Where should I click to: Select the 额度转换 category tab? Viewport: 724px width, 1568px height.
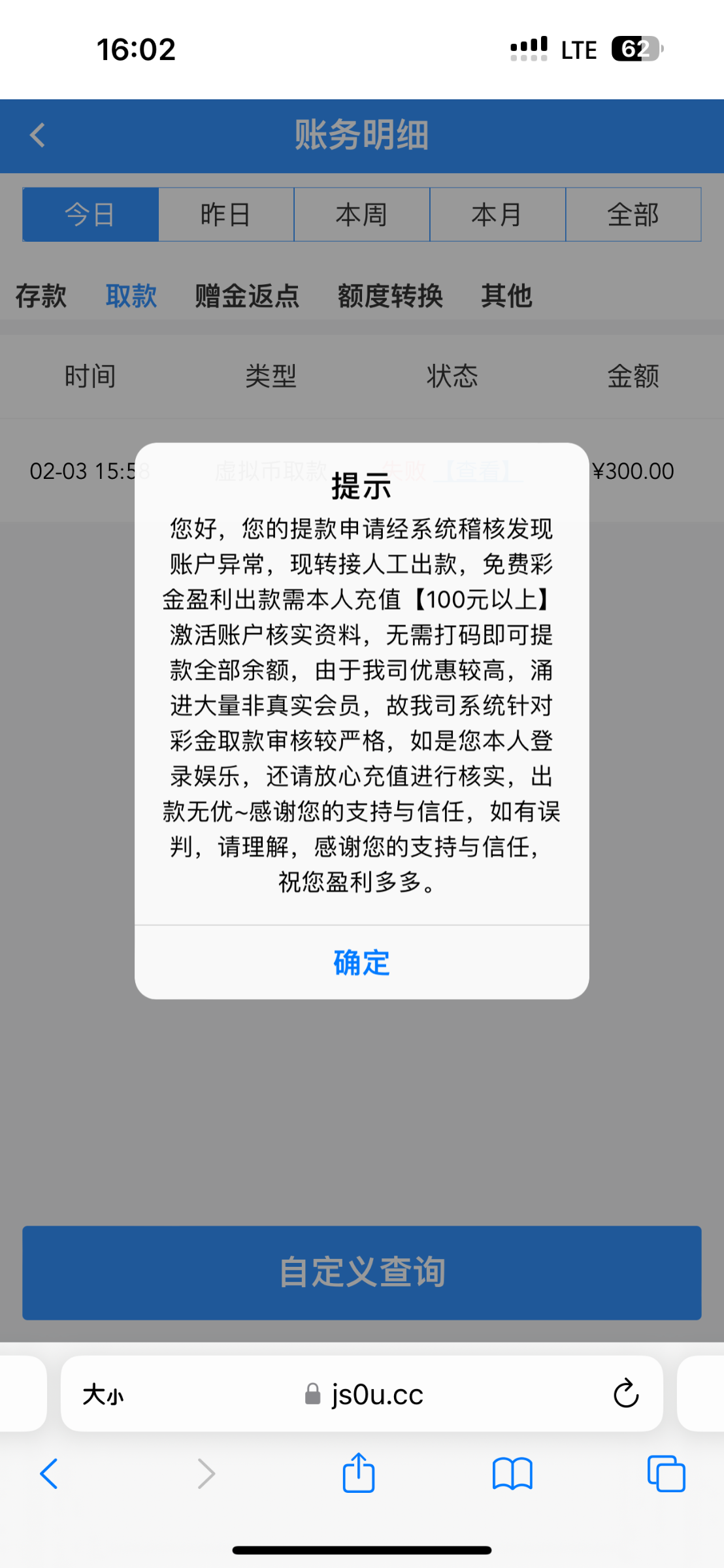(x=391, y=296)
